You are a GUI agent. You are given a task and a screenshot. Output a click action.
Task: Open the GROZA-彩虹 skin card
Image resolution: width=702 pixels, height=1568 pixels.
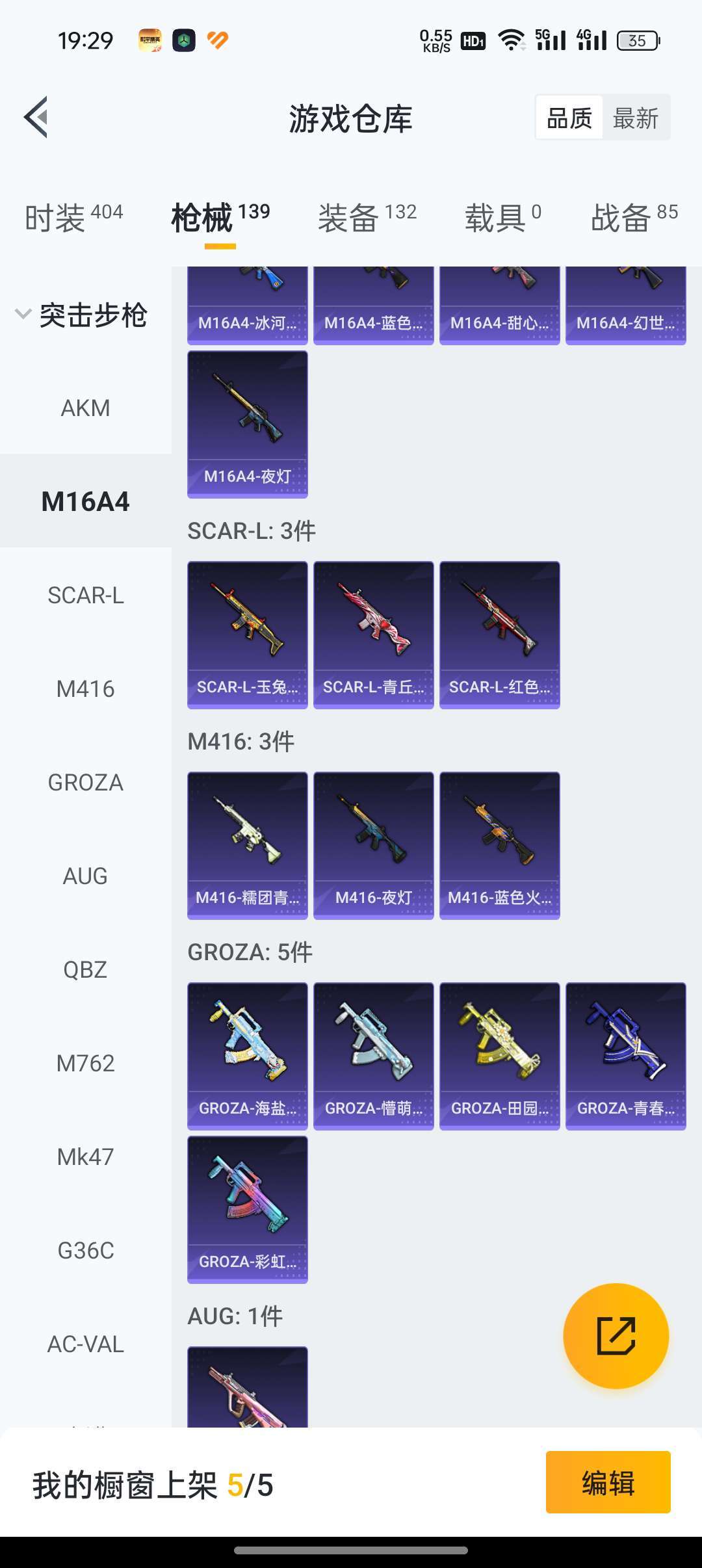tap(248, 1210)
